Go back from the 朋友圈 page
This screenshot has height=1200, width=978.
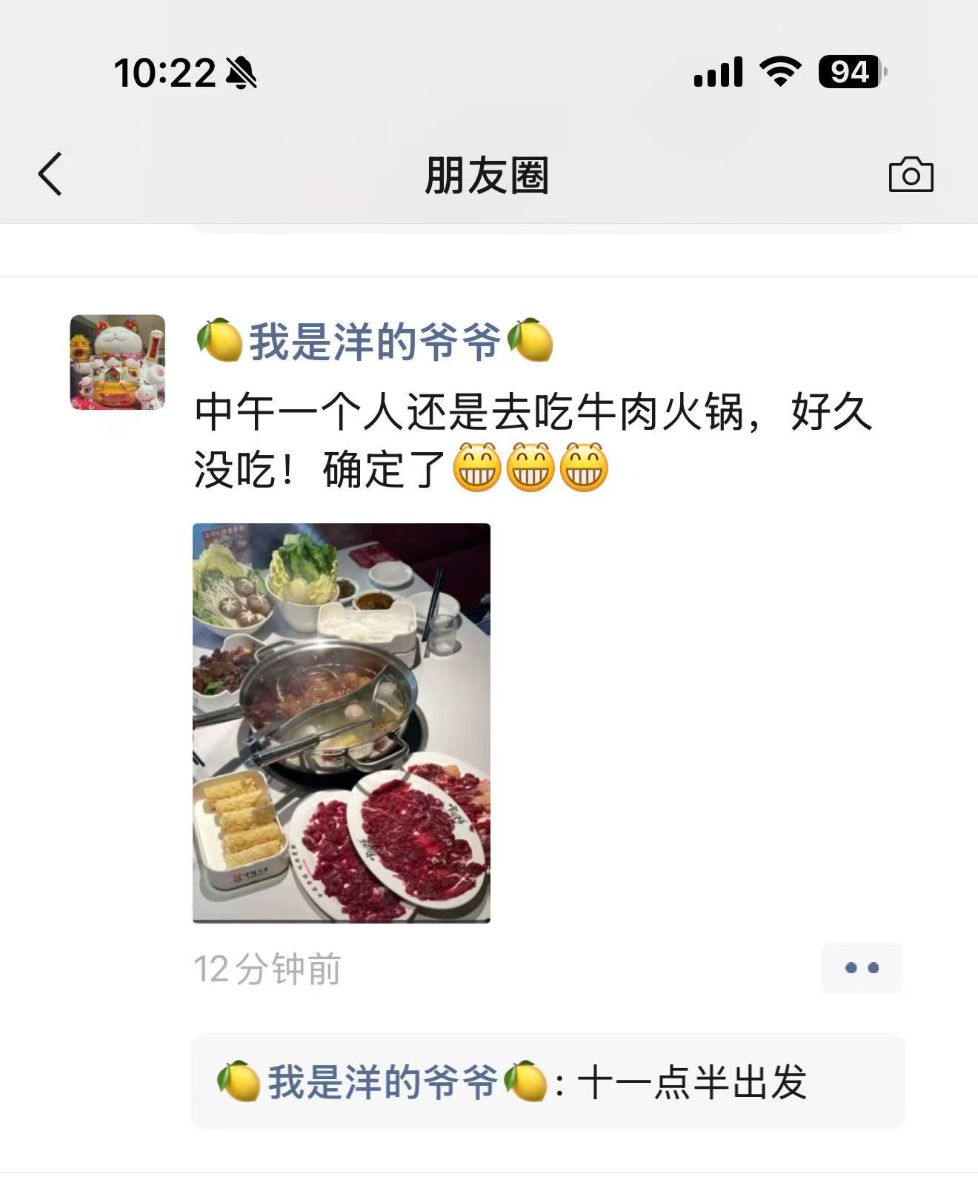(x=50, y=174)
